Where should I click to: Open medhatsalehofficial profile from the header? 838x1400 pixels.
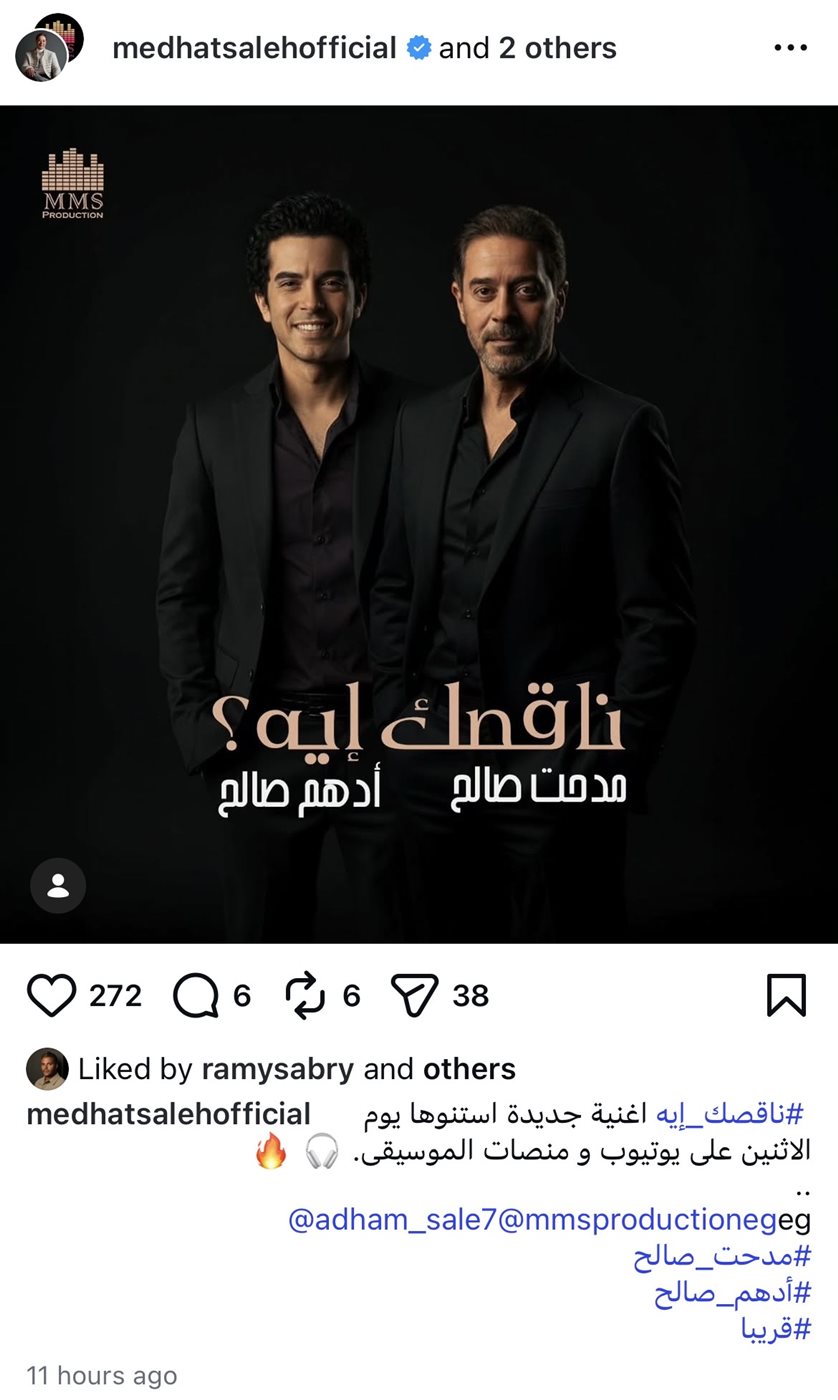click(x=255, y=48)
